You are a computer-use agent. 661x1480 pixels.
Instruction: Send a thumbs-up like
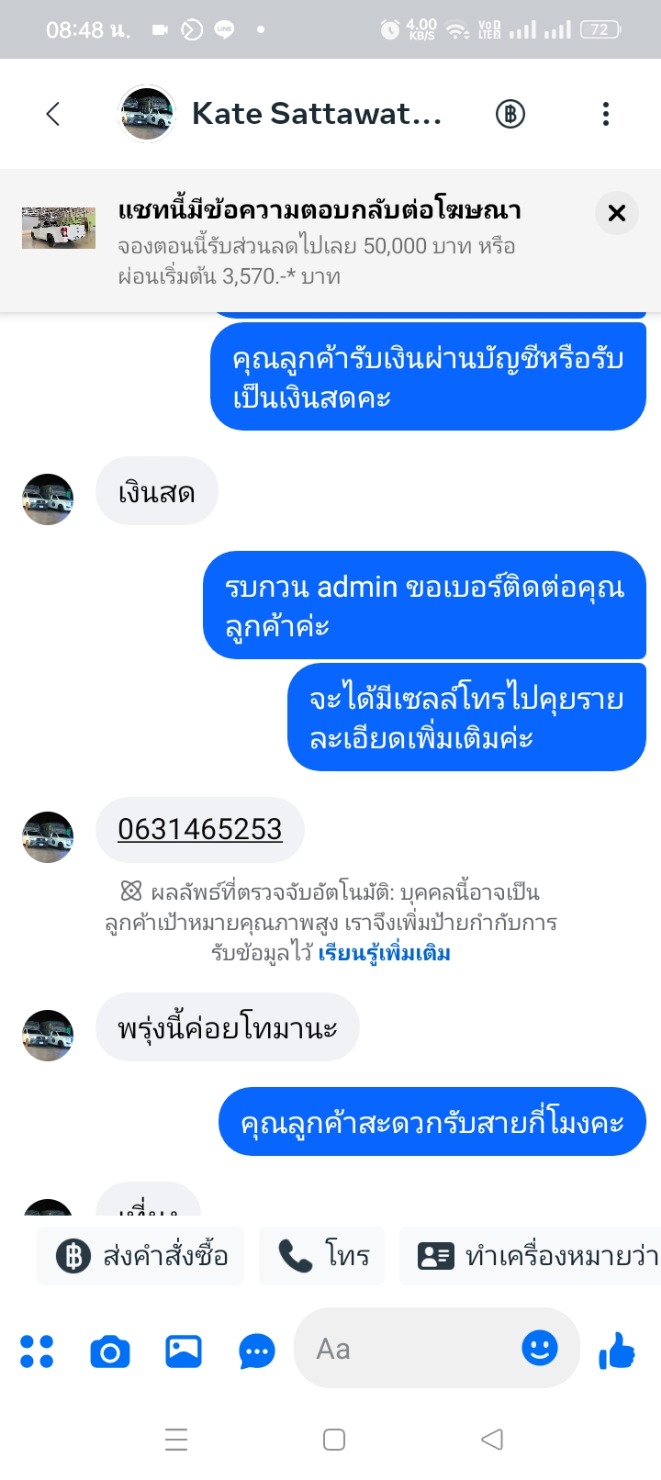tap(616, 1350)
